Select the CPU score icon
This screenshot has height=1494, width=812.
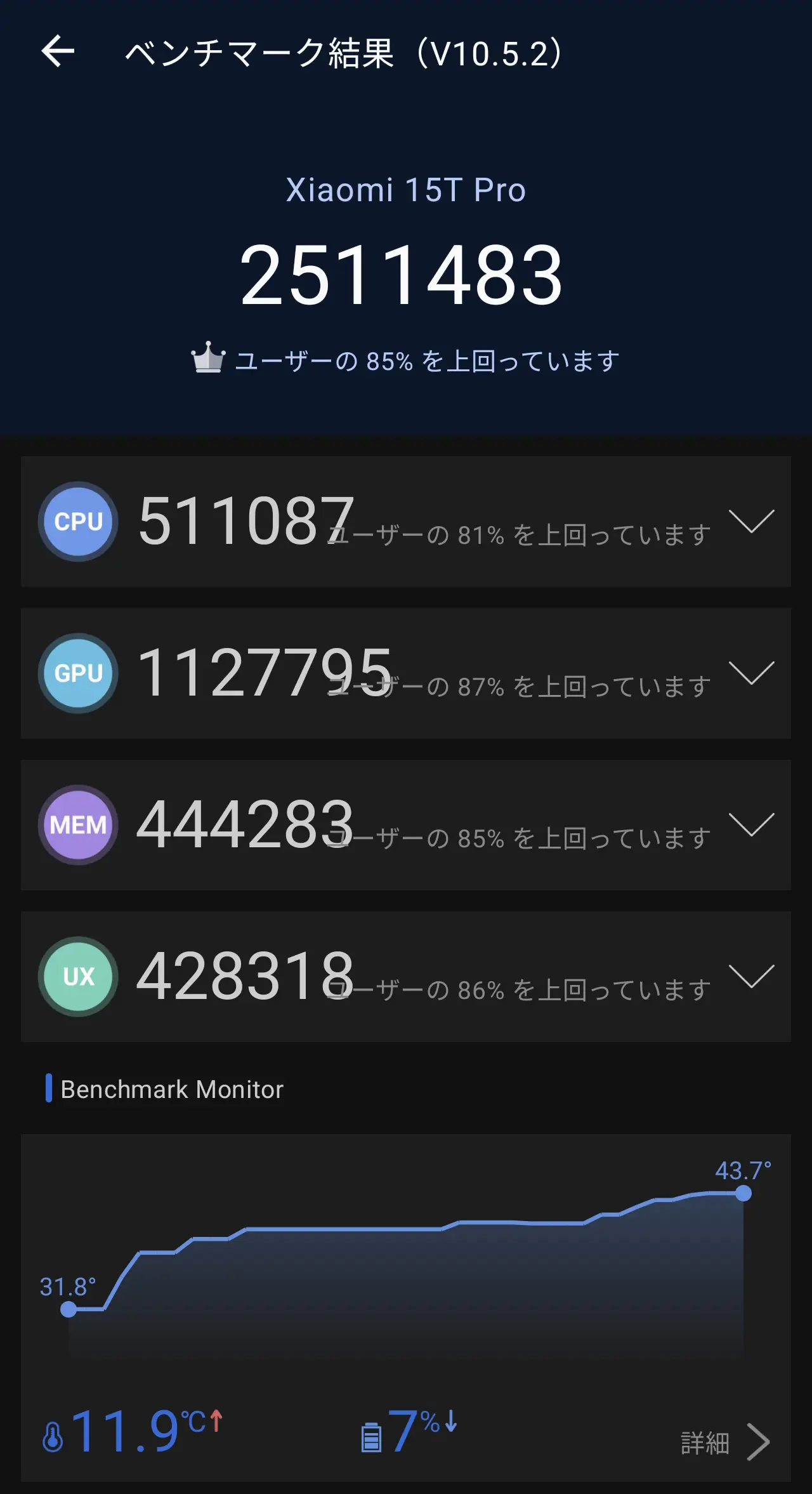pos(77,522)
